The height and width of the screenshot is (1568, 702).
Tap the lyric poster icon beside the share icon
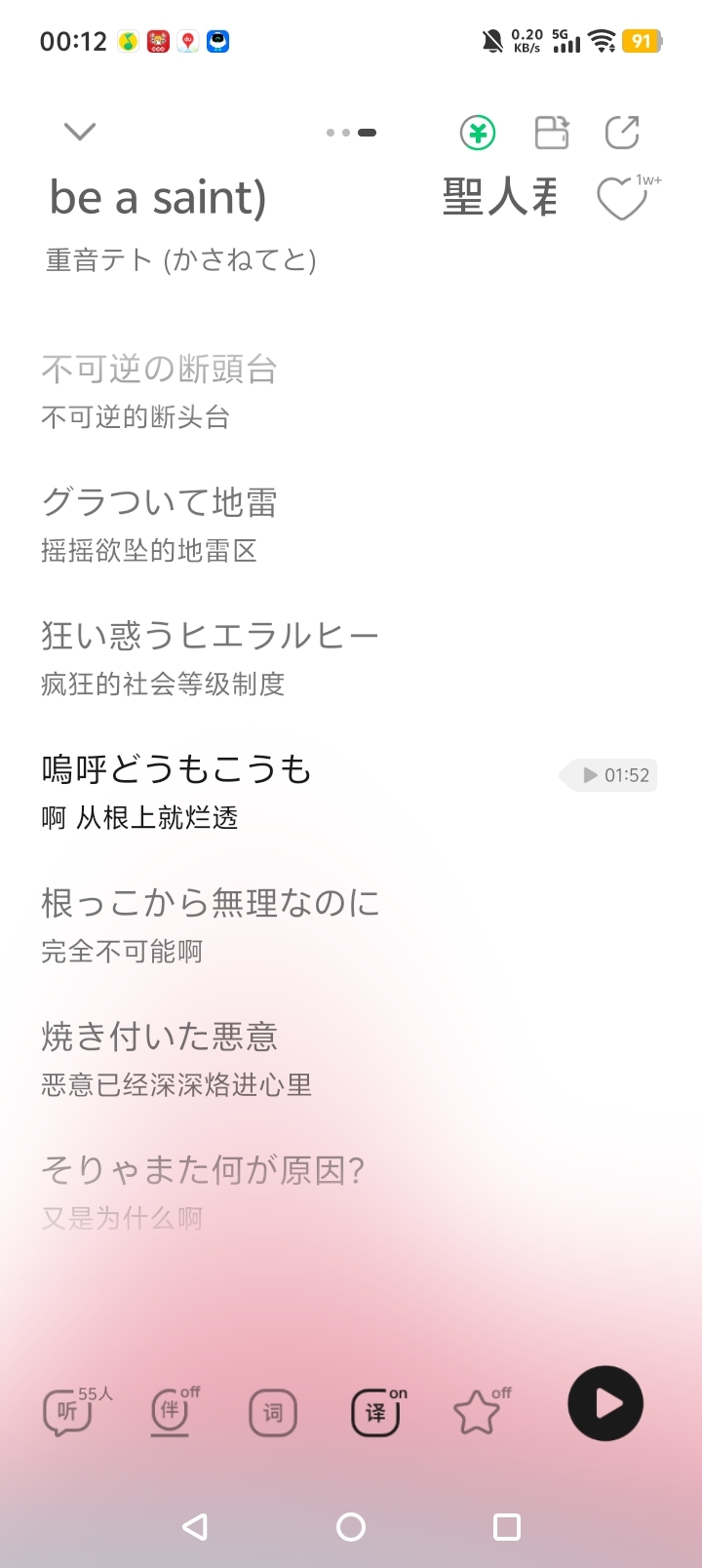(x=552, y=133)
